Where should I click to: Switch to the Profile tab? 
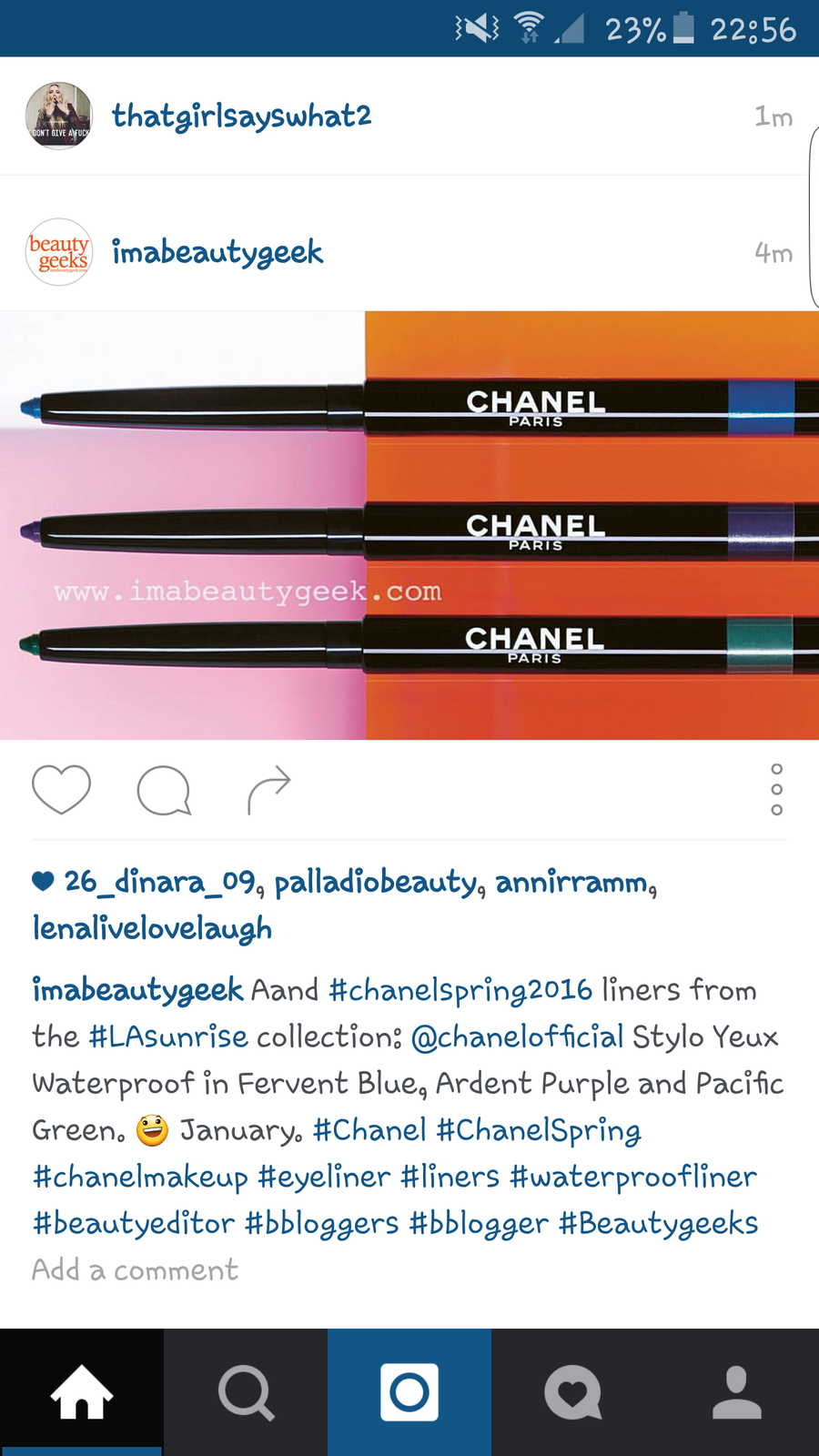tap(737, 1392)
